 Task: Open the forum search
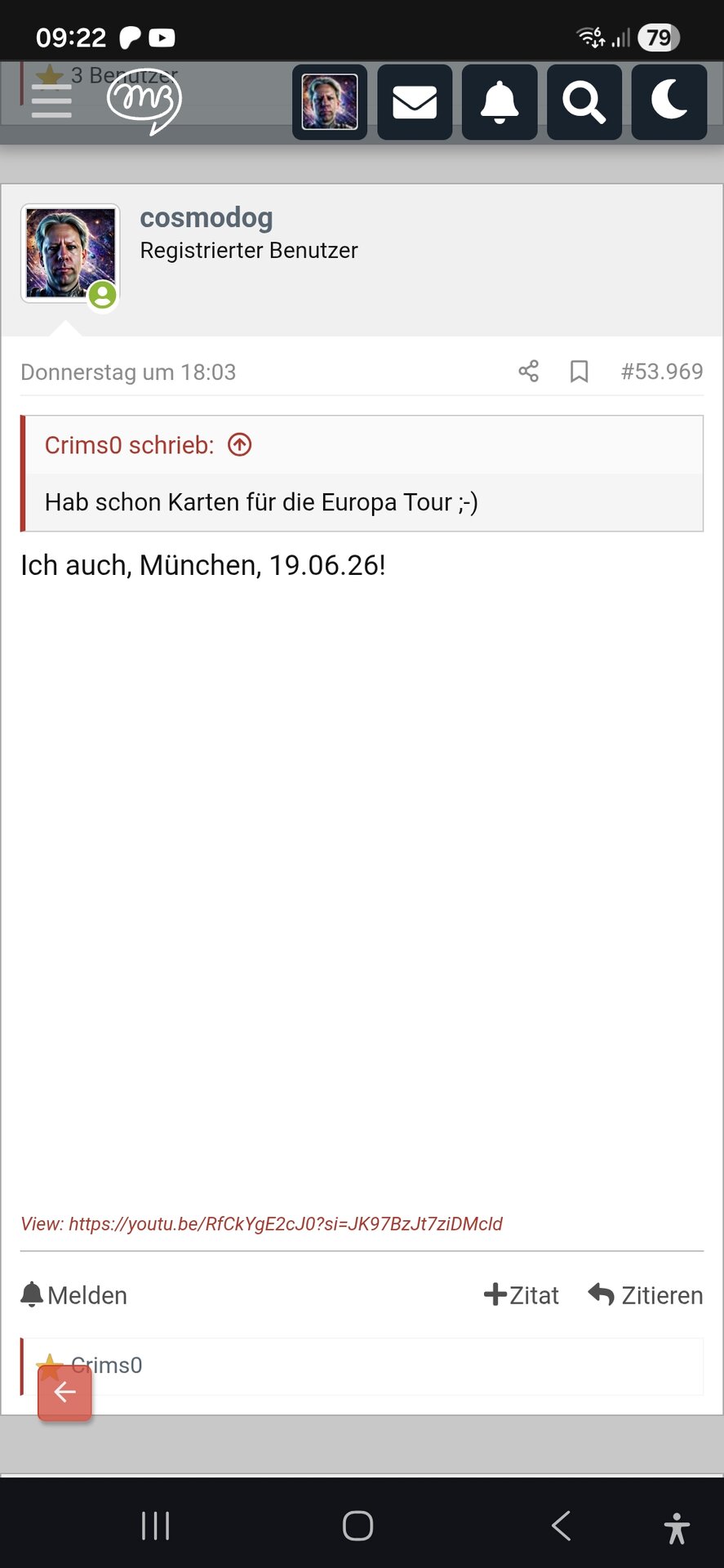pyautogui.click(x=584, y=102)
